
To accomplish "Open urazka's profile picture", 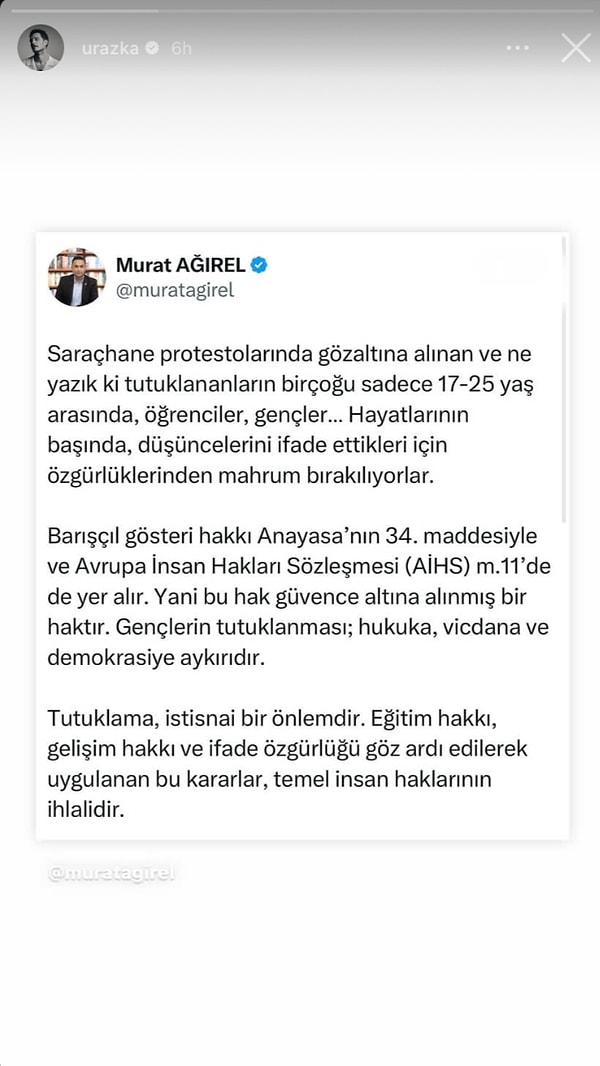I will pyautogui.click(x=40, y=48).
